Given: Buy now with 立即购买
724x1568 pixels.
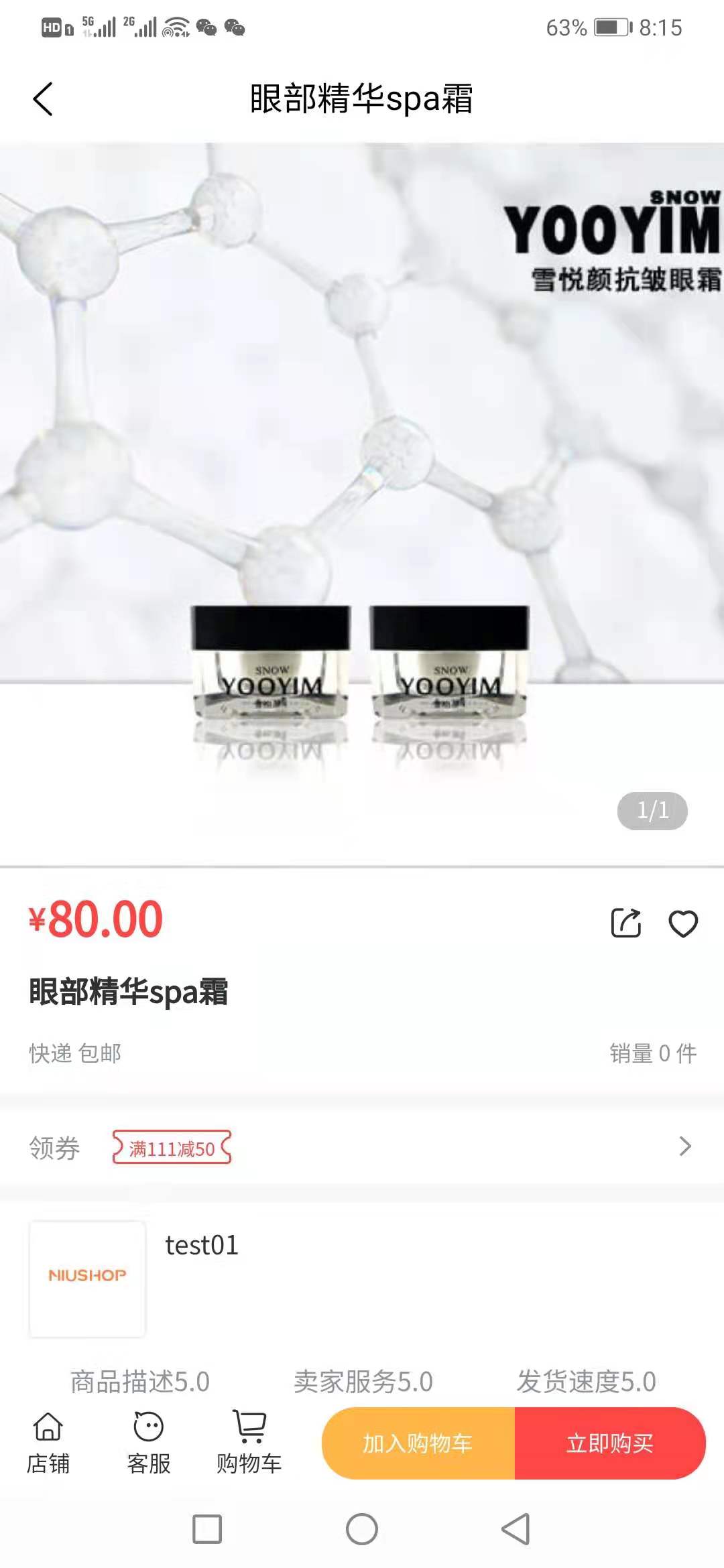Looking at the screenshot, I should [x=609, y=1443].
